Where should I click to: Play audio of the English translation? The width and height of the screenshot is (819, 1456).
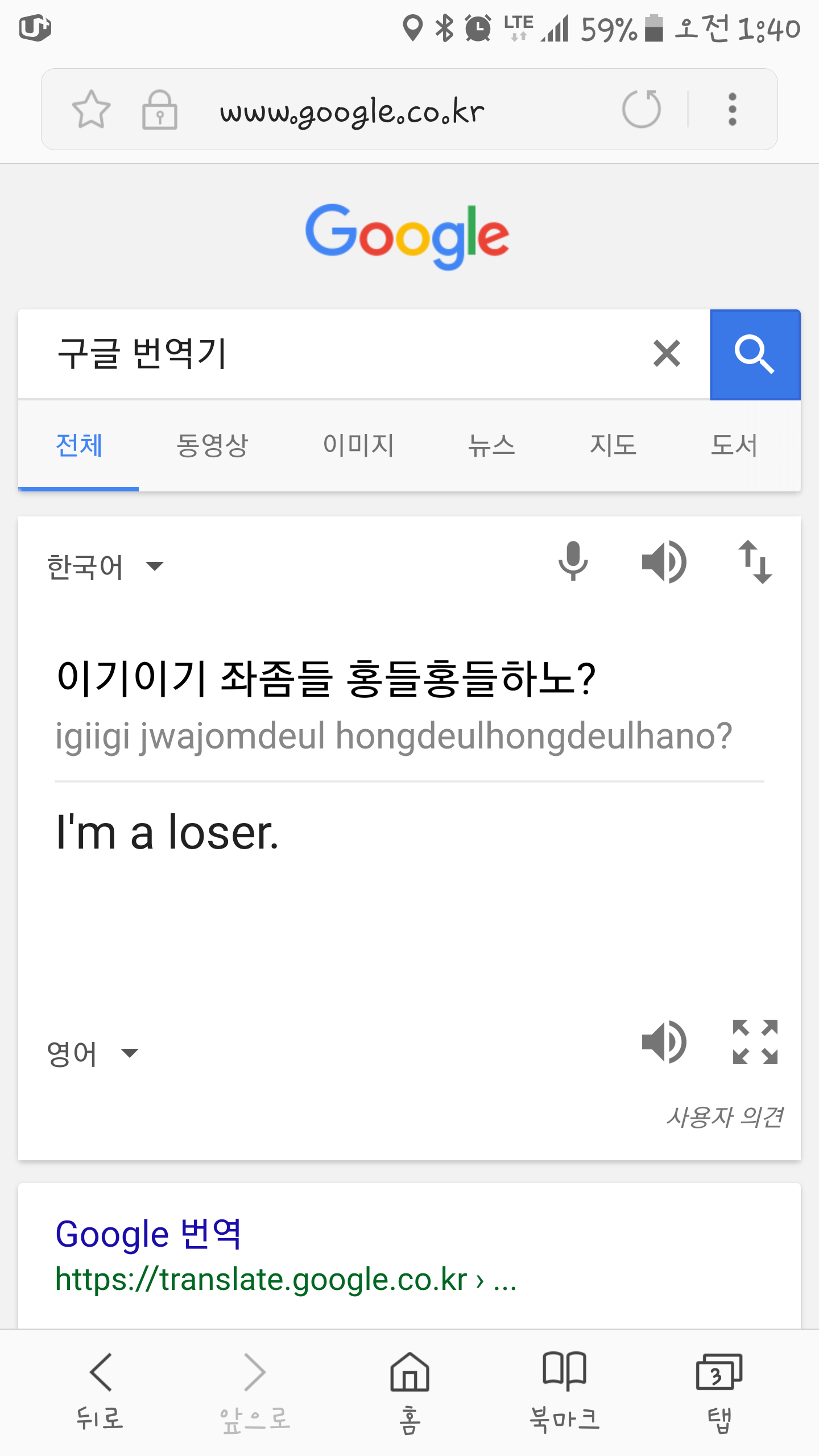click(664, 1042)
